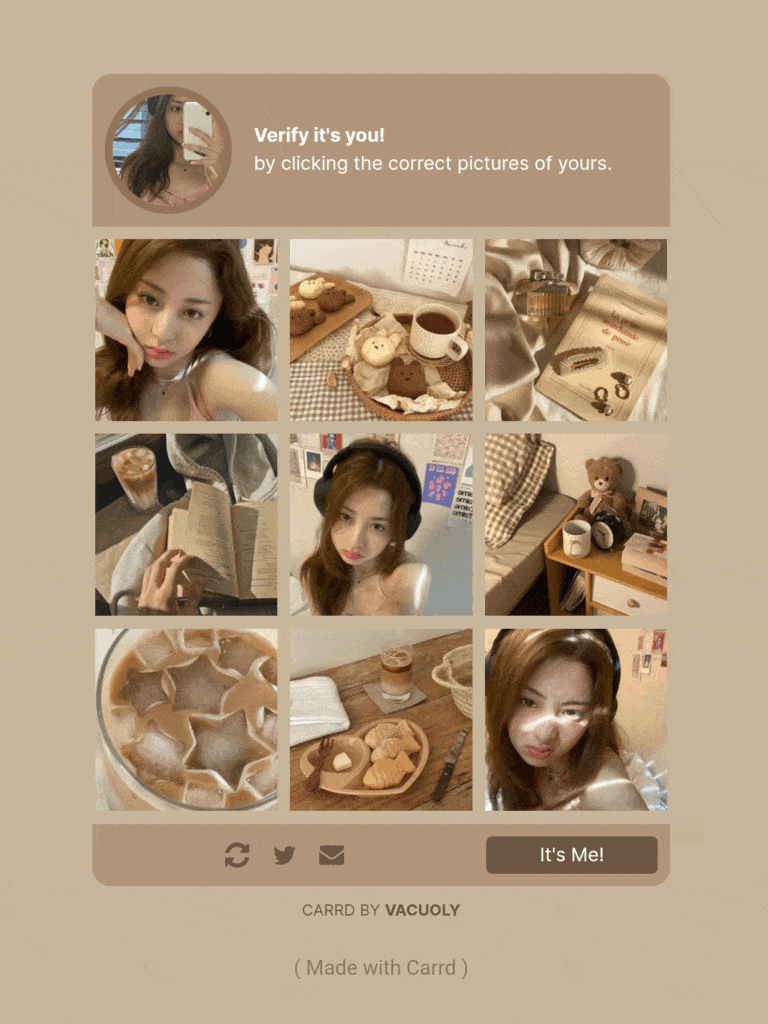
Task: Open the VACUOLY credit link
Action: 422,910
